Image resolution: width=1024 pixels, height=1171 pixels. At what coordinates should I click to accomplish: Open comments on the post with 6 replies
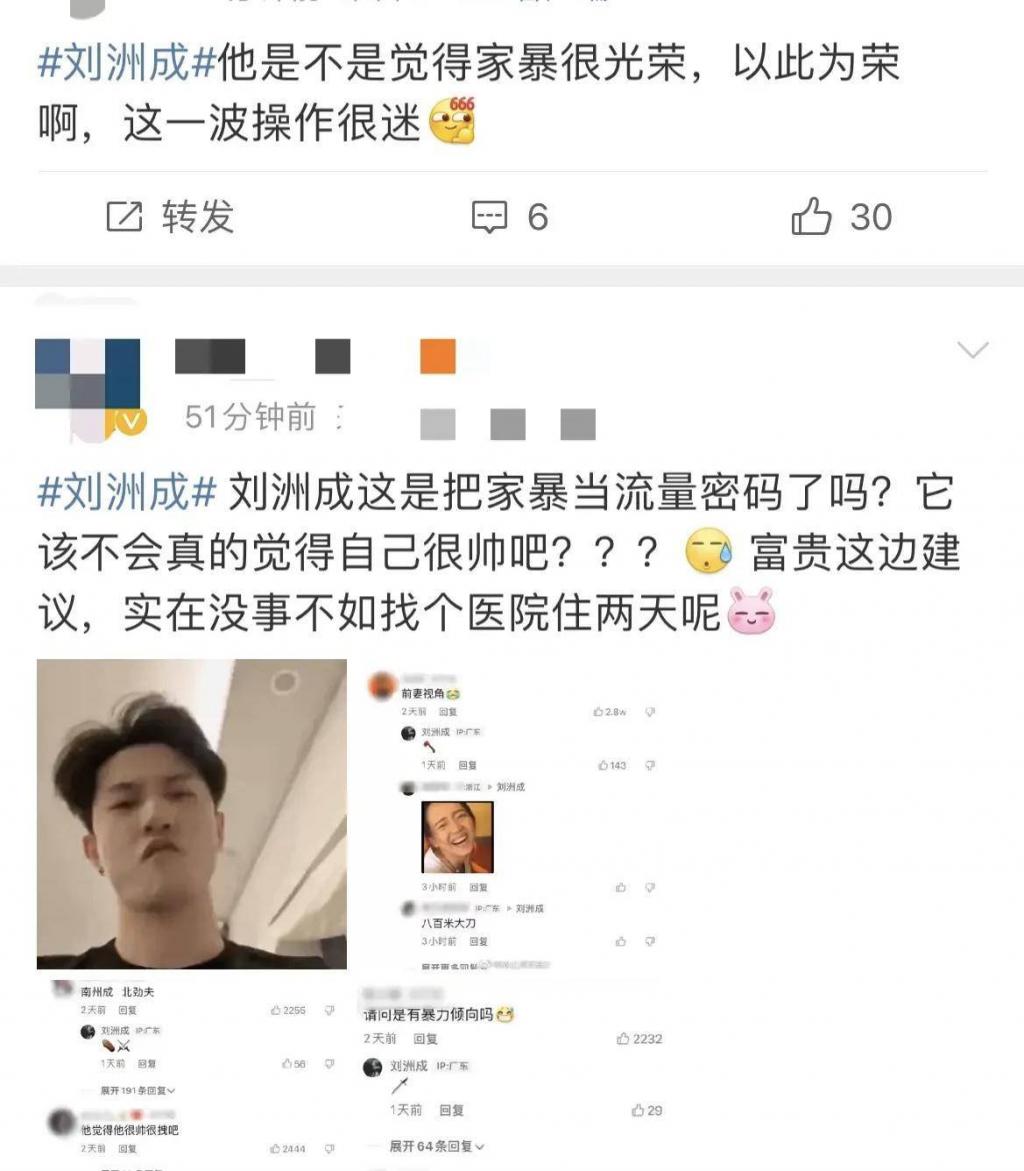point(510,217)
